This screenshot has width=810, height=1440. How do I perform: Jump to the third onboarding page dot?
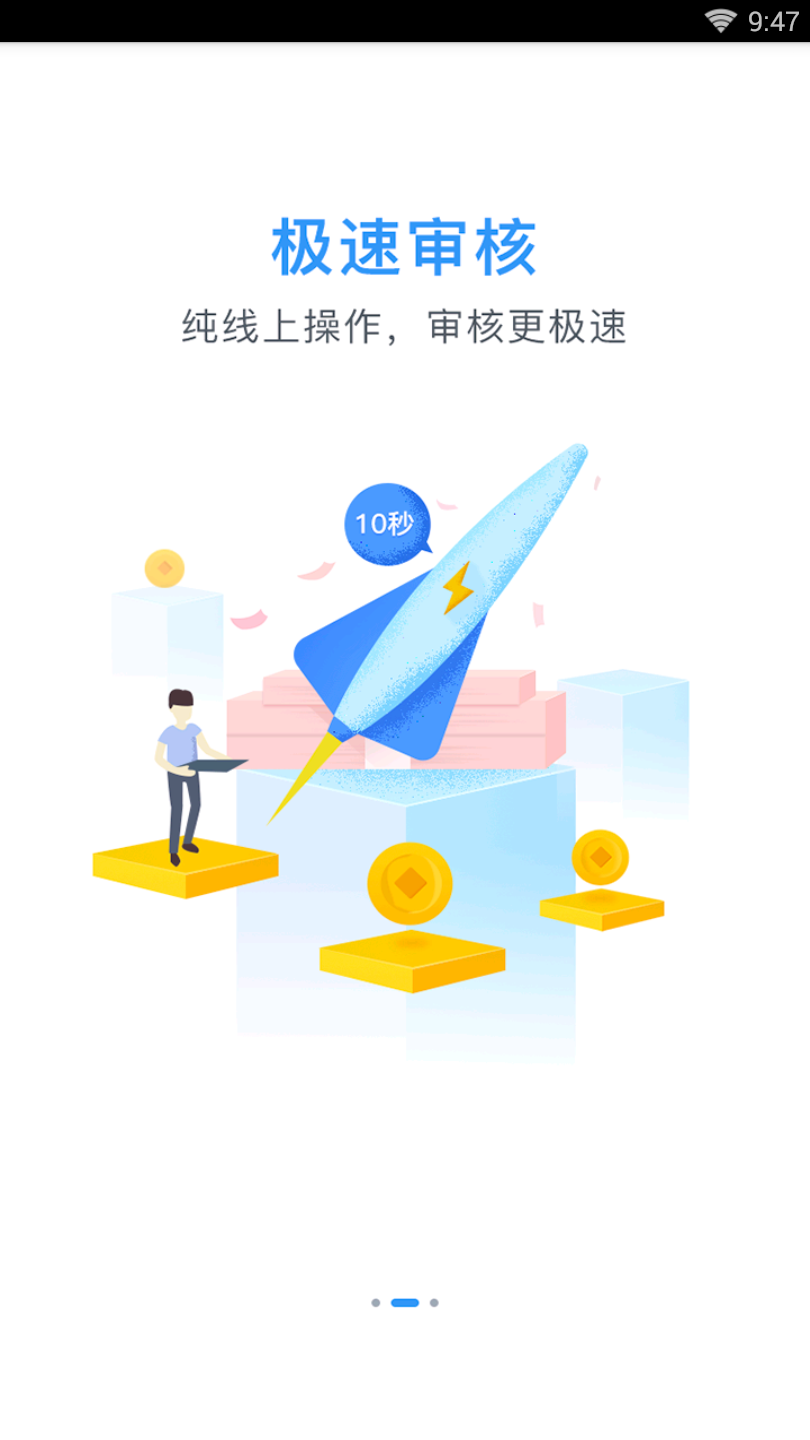434,1303
